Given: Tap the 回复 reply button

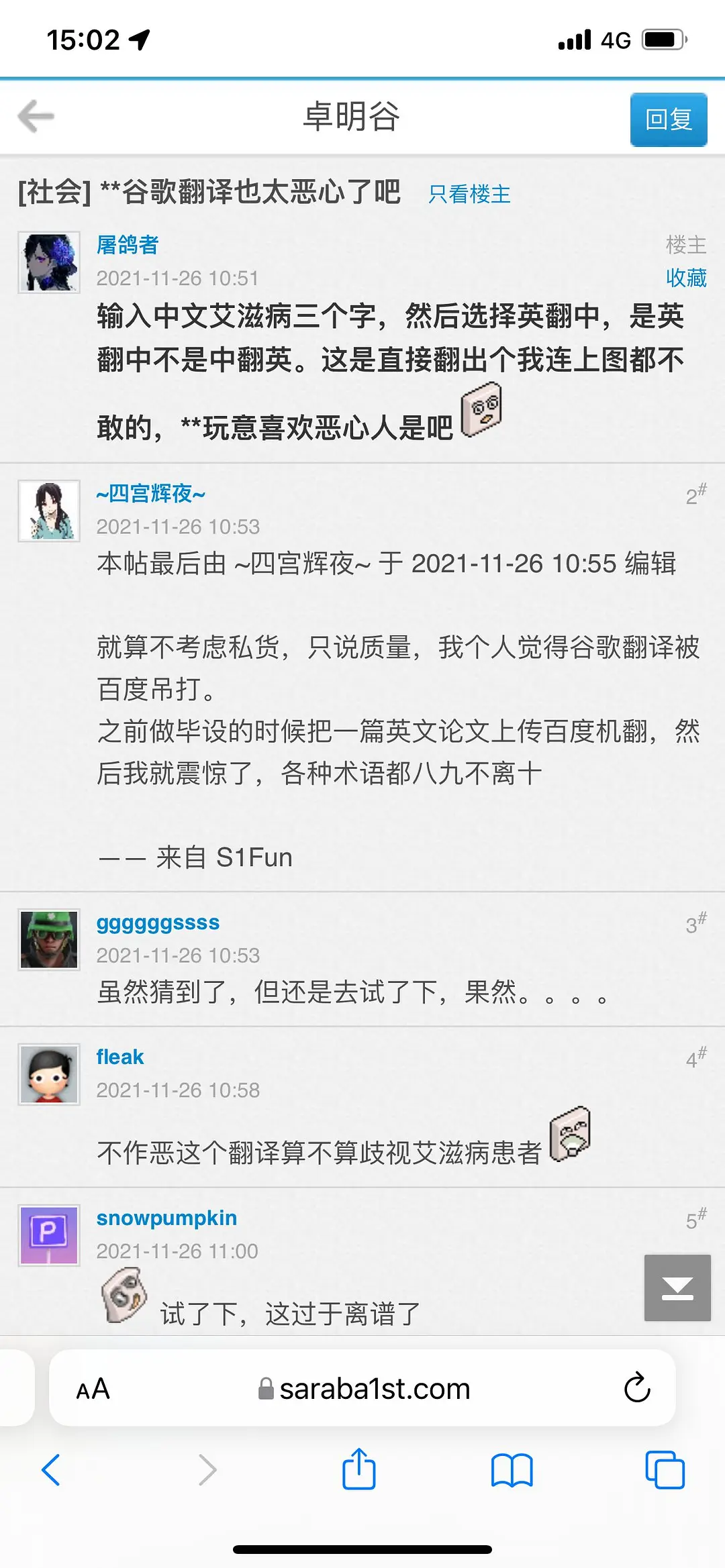Looking at the screenshot, I should pyautogui.click(x=668, y=119).
